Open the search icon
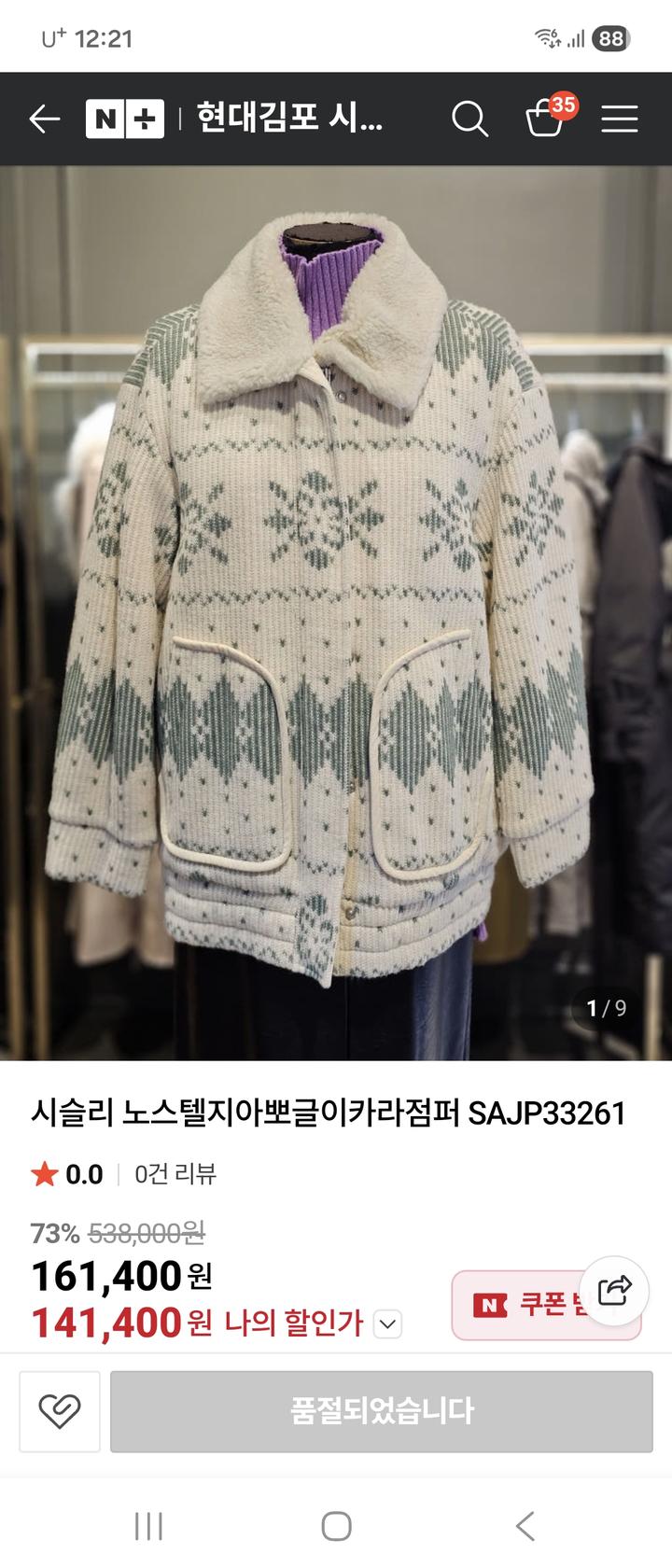The height and width of the screenshot is (1568, 672). click(x=469, y=119)
